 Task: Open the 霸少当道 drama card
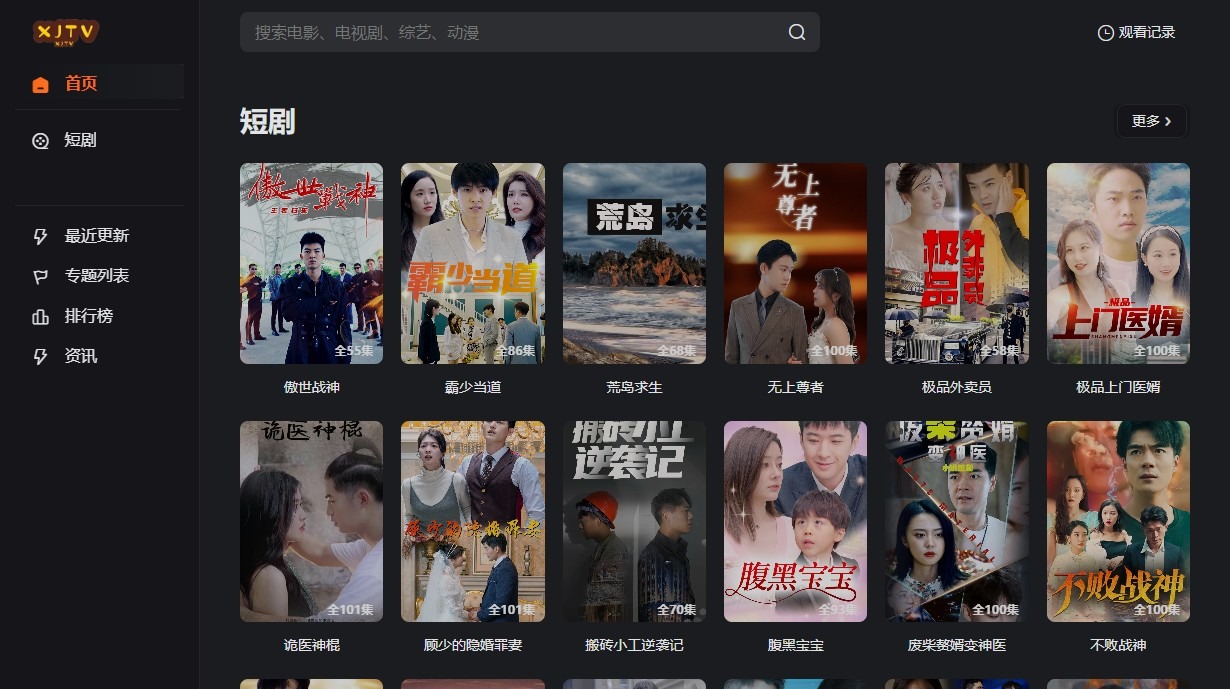click(472, 263)
